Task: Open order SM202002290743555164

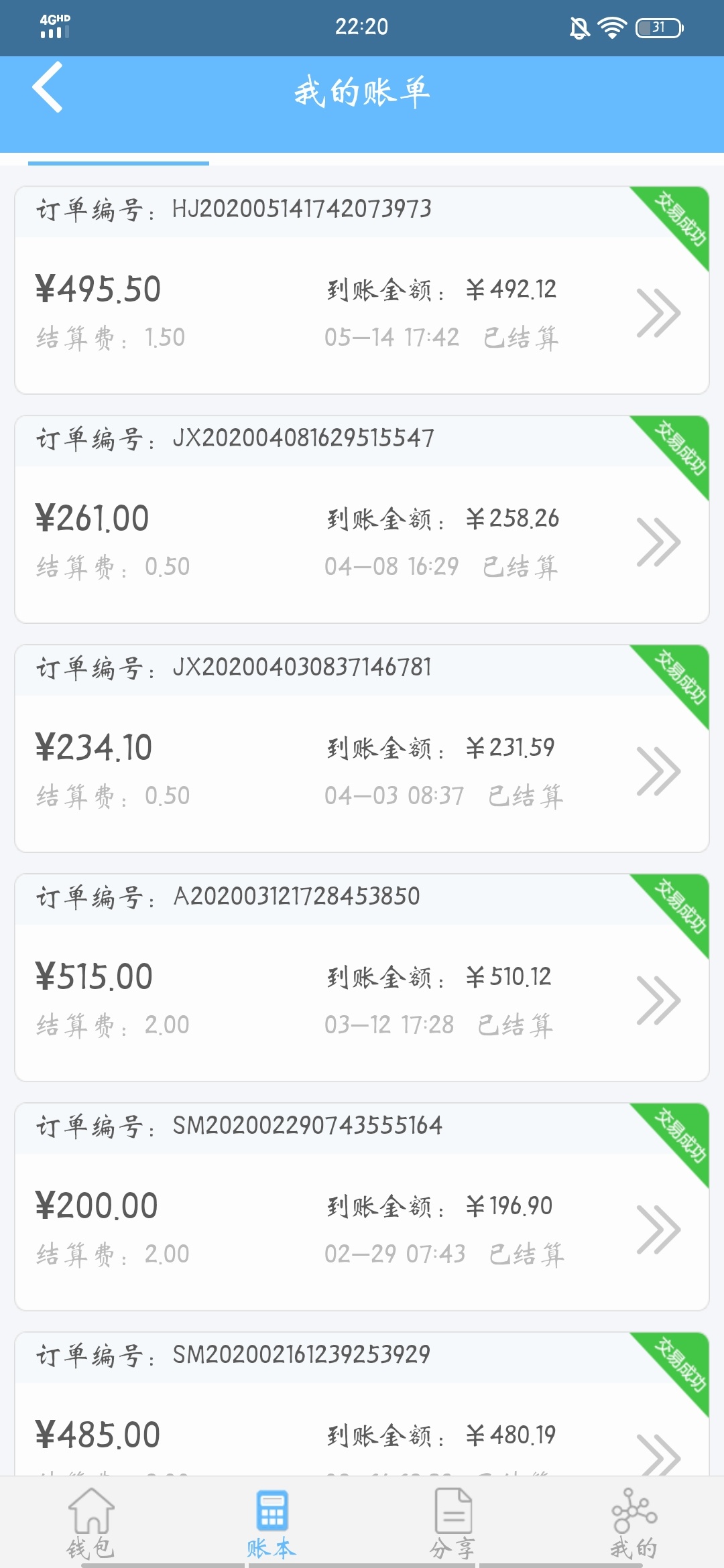Action: [x=362, y=1207]
